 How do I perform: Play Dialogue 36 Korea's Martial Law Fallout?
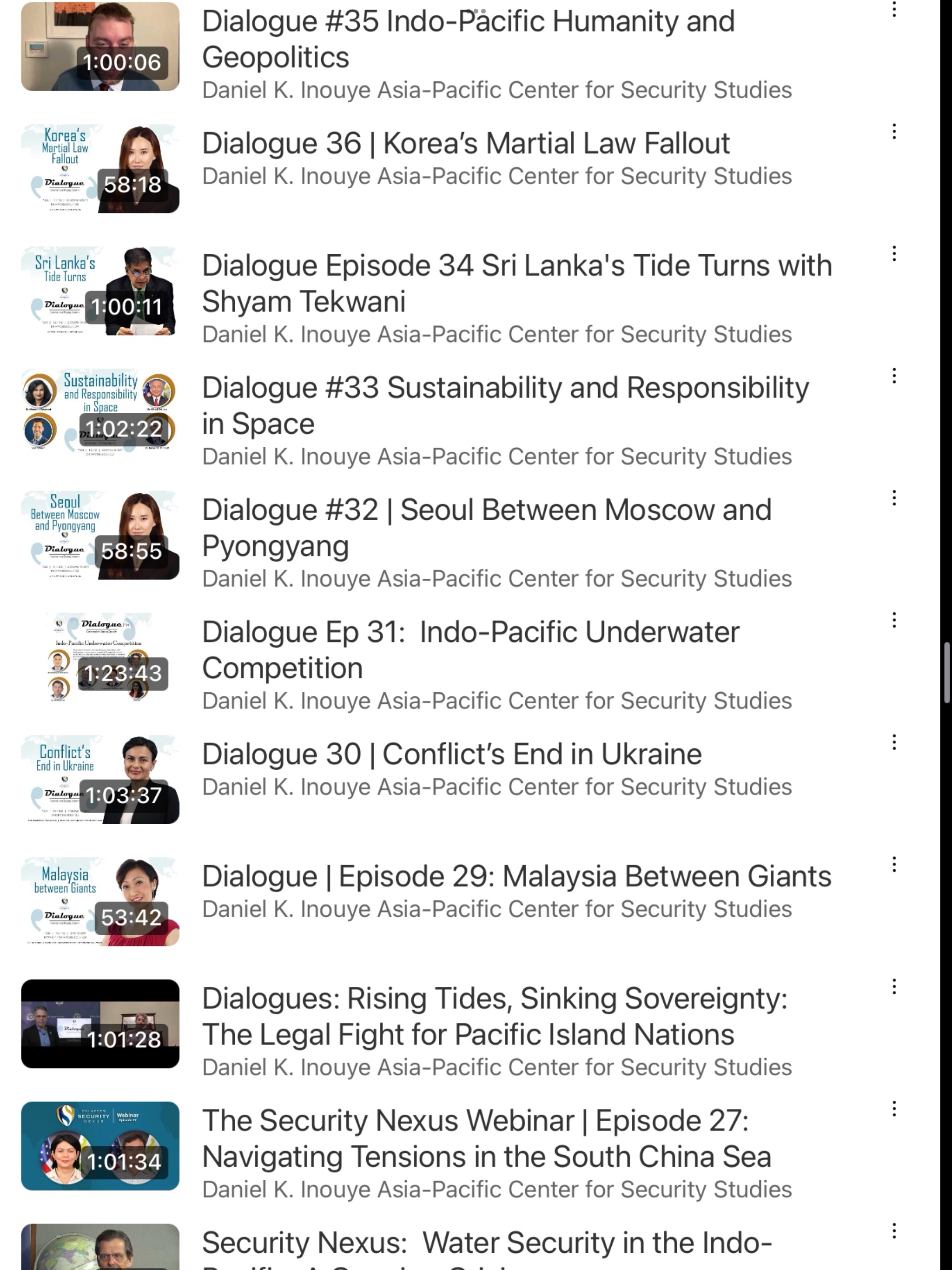click(100, 168)
